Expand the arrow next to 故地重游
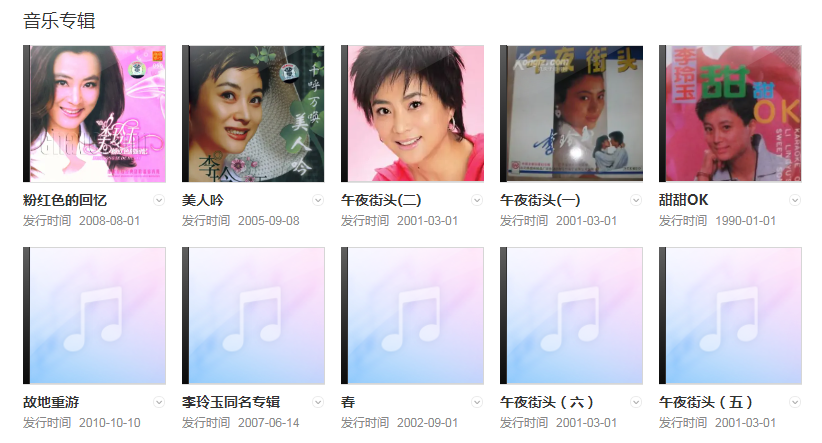 point(159,402)
